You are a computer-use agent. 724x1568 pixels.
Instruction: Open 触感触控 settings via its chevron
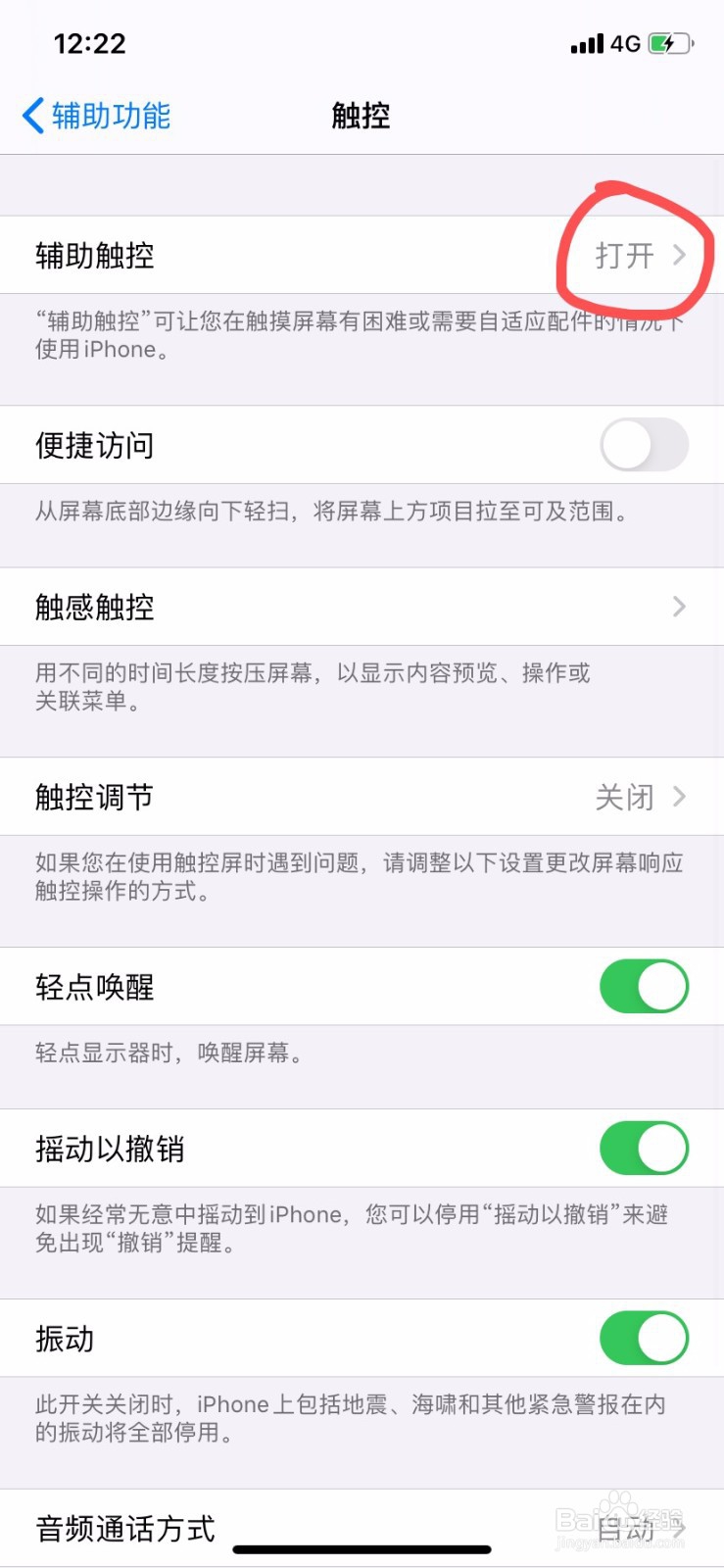[679, 607]
